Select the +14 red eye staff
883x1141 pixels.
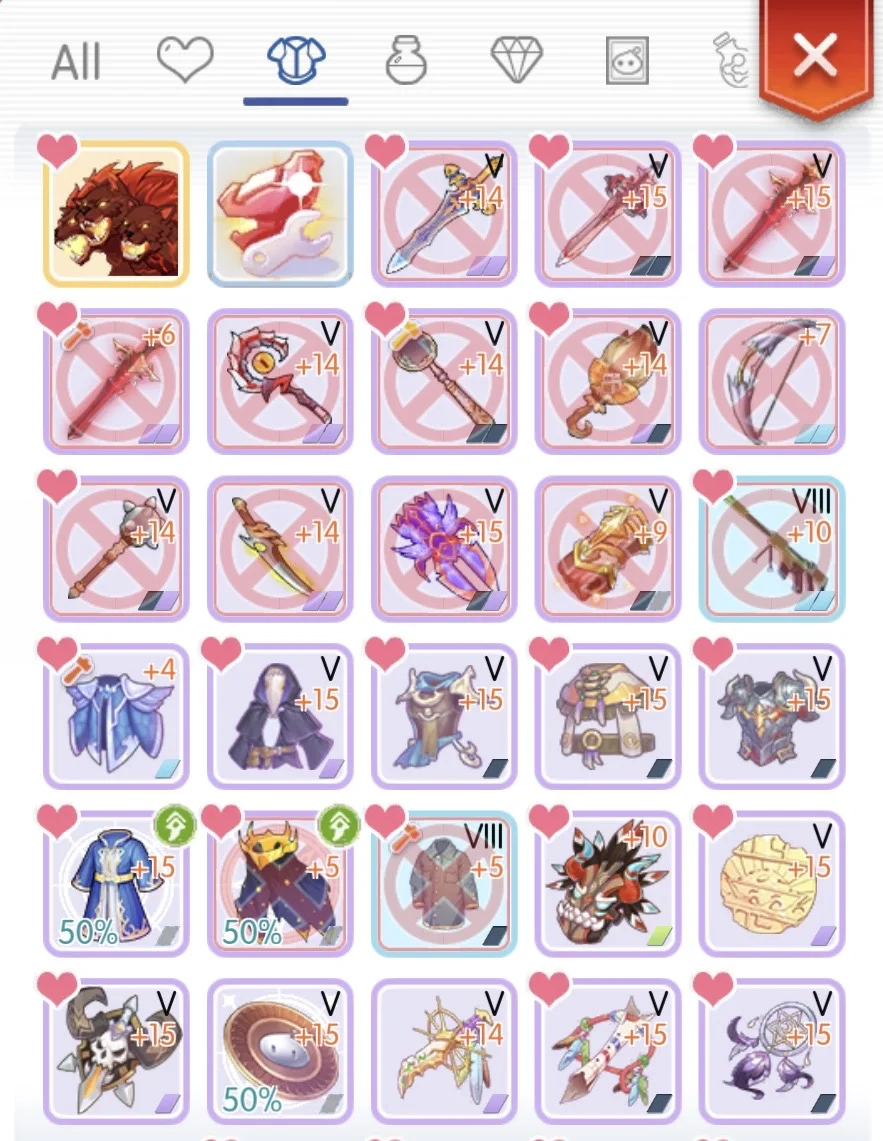coord(280,382)
